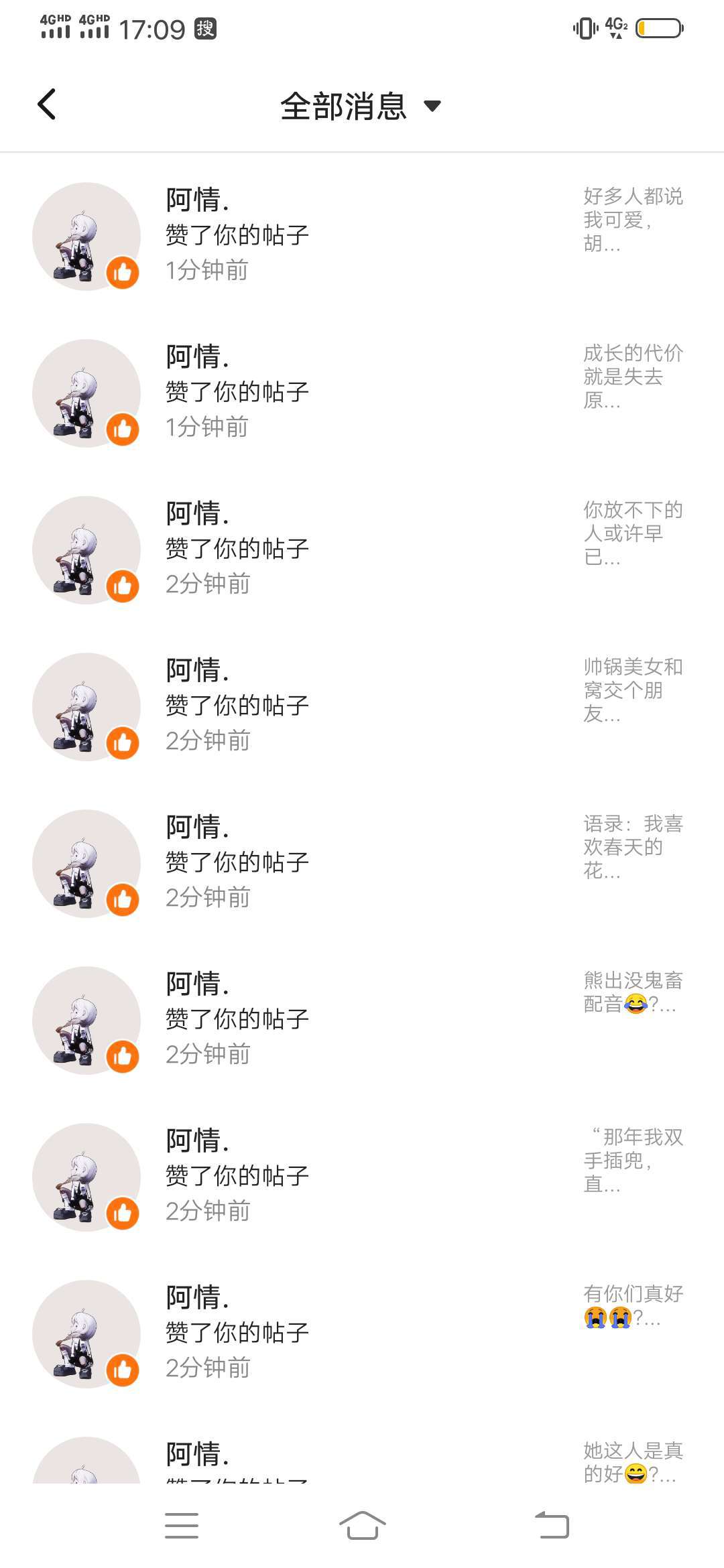This screenshot has width=724, height=1568.
Task: Open the like notification for 好多人都说我可爱
Action: [362, 236]
